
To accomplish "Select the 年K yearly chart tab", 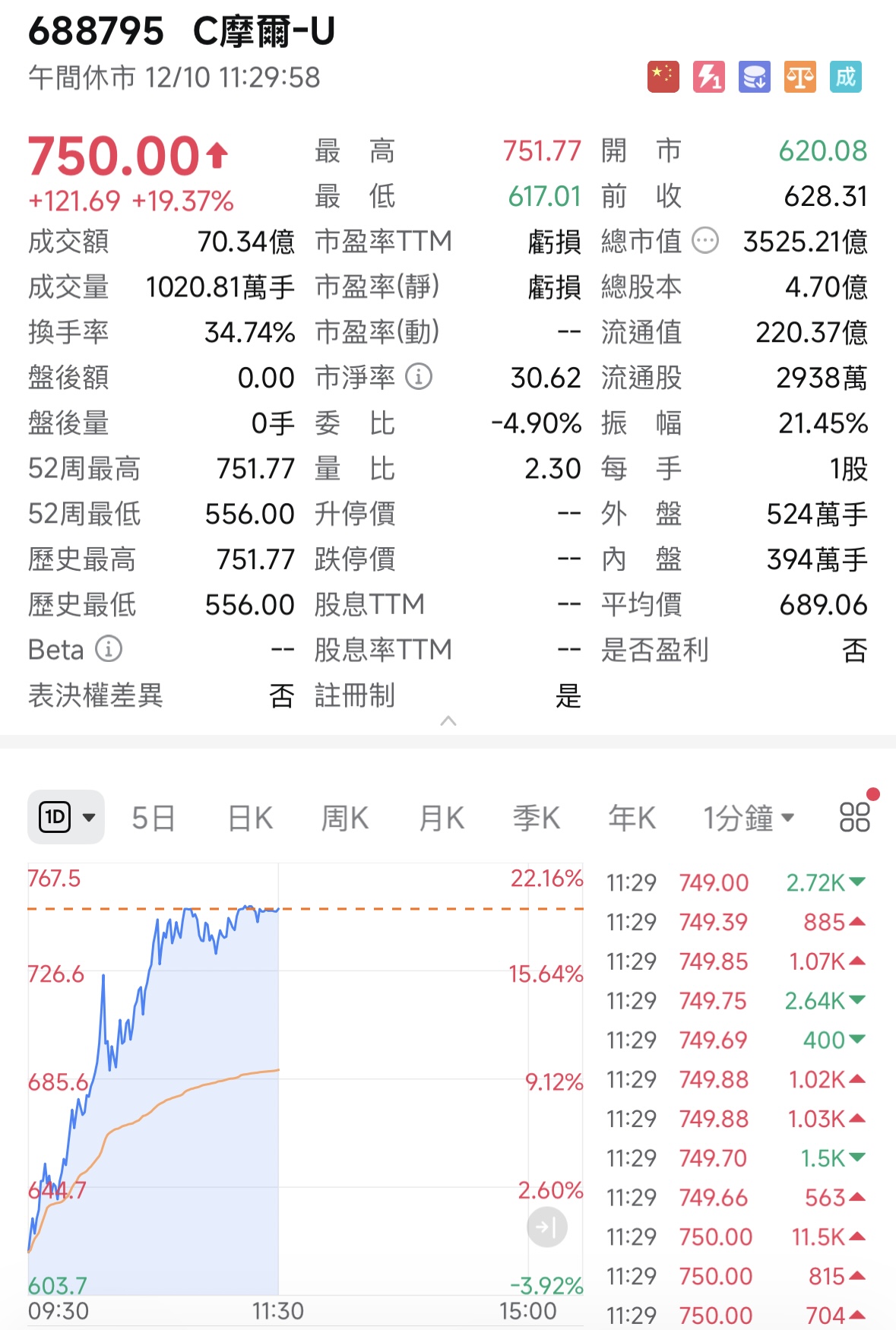I will tap(632, 818).
